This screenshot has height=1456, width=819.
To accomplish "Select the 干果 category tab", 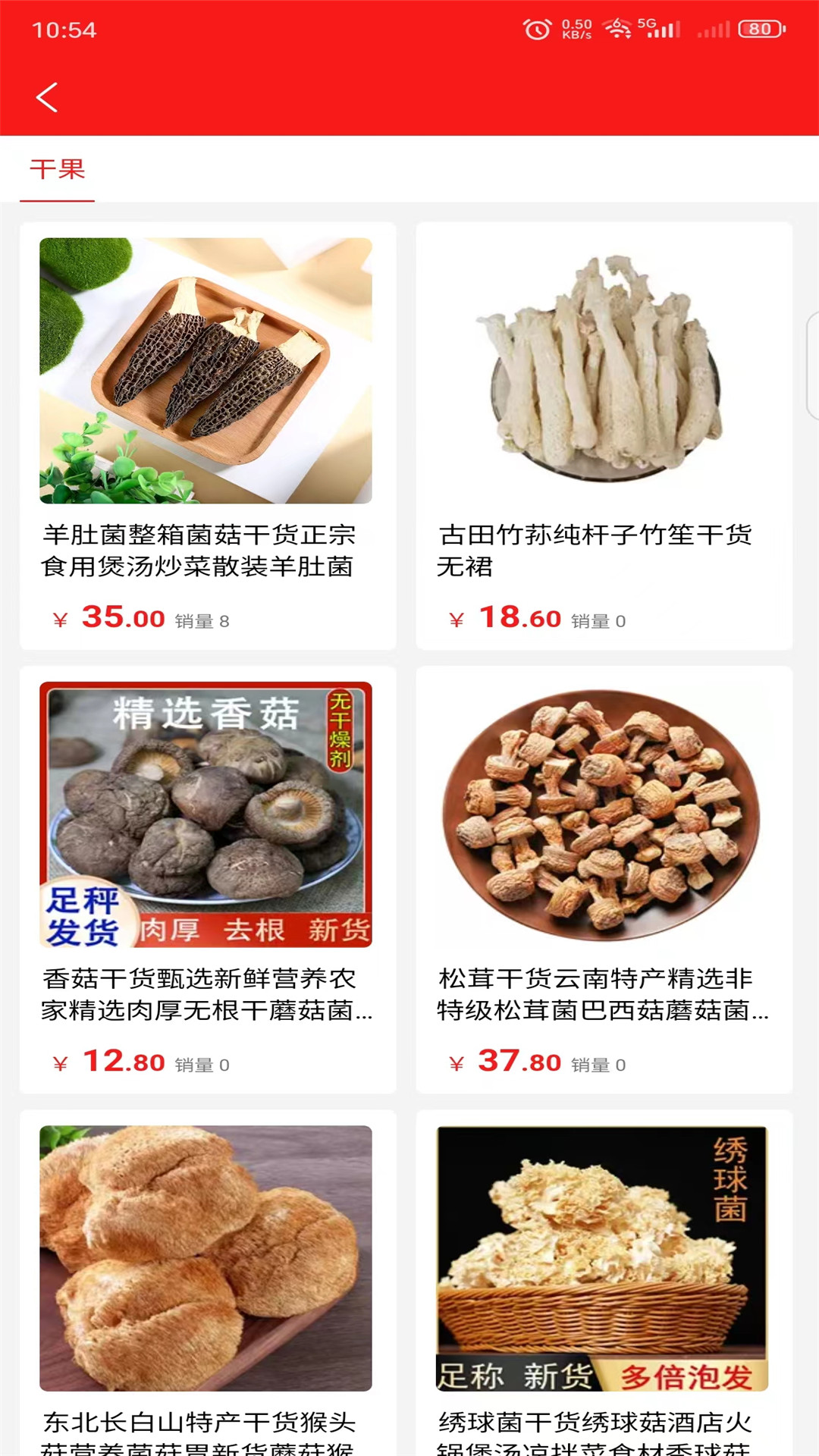I will coord(57,169).
